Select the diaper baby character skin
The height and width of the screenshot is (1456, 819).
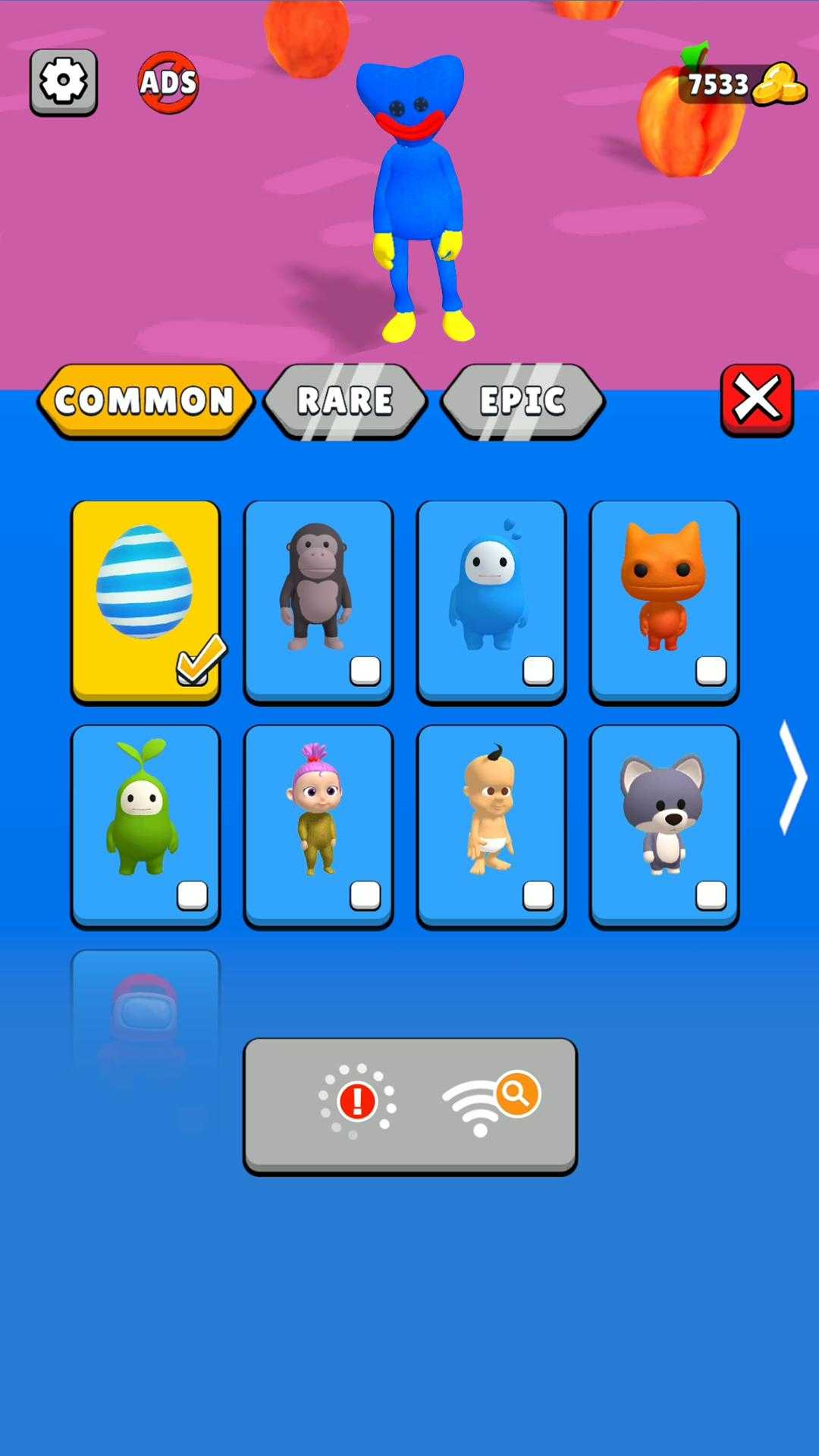[x=491, y=825]
